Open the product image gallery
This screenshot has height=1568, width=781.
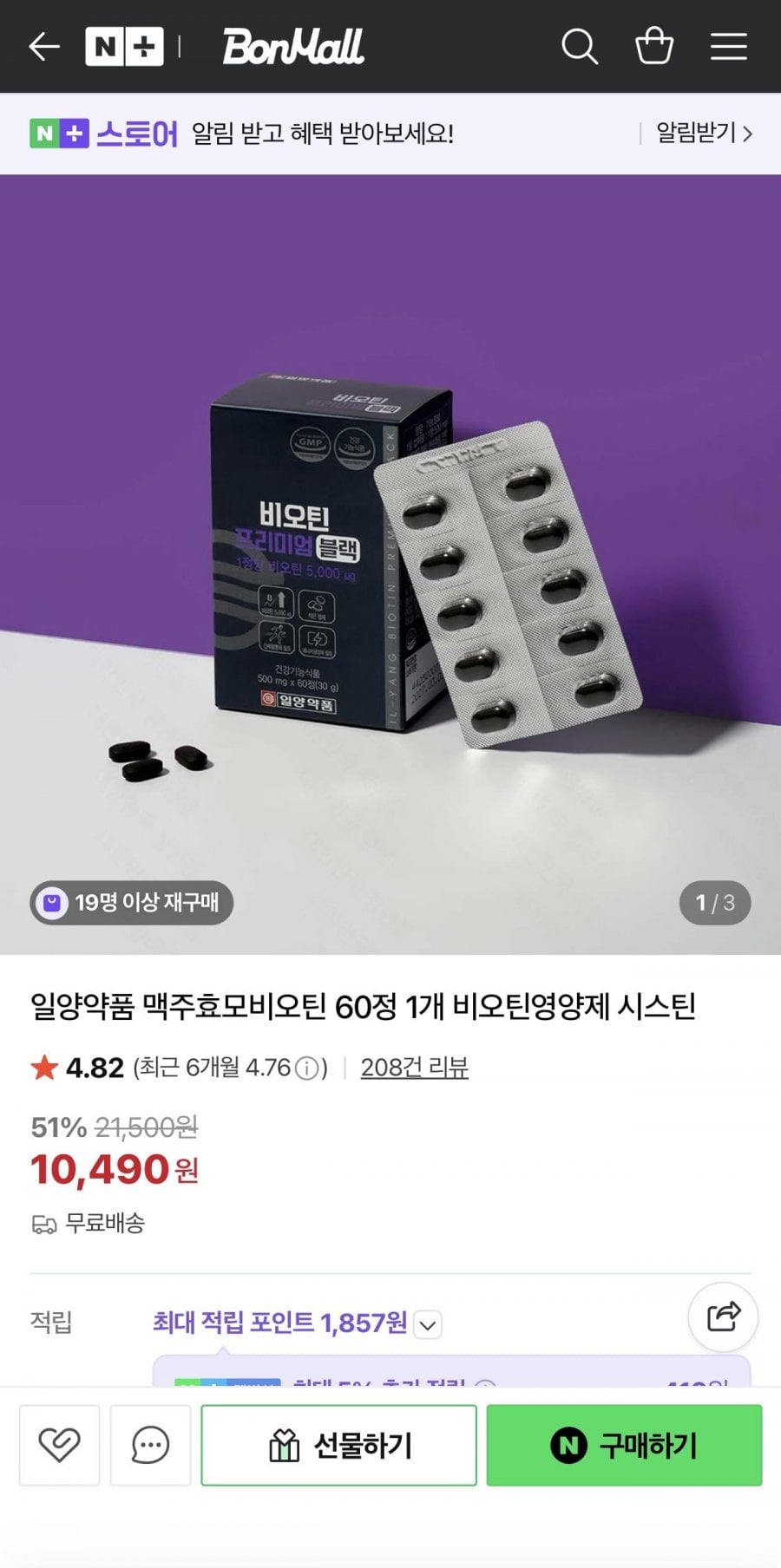(x=390, y=564)
